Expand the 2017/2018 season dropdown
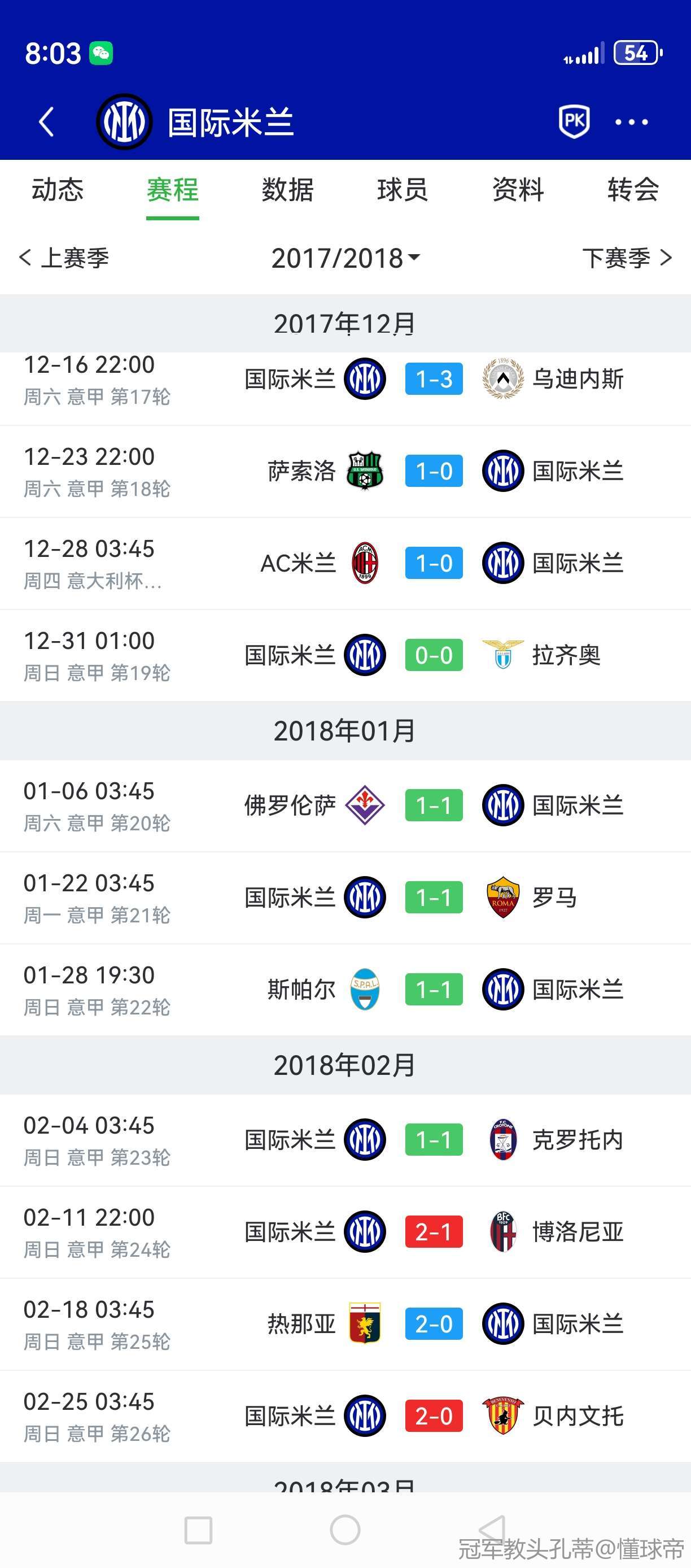 [345, 259]
